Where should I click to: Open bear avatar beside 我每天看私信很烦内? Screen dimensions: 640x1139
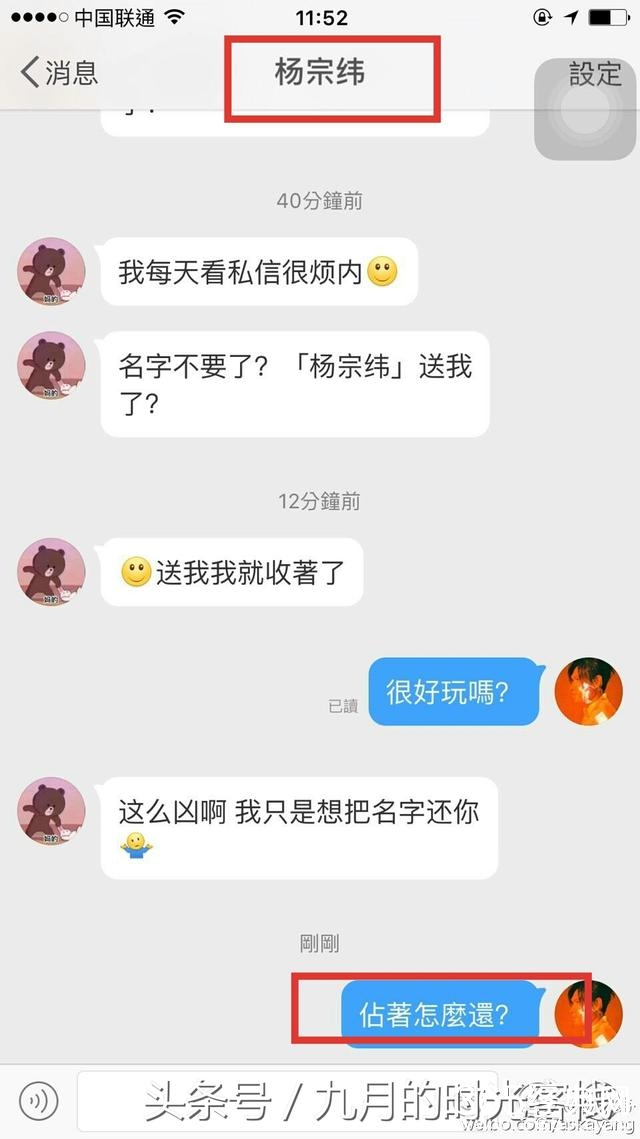[51, 272]
